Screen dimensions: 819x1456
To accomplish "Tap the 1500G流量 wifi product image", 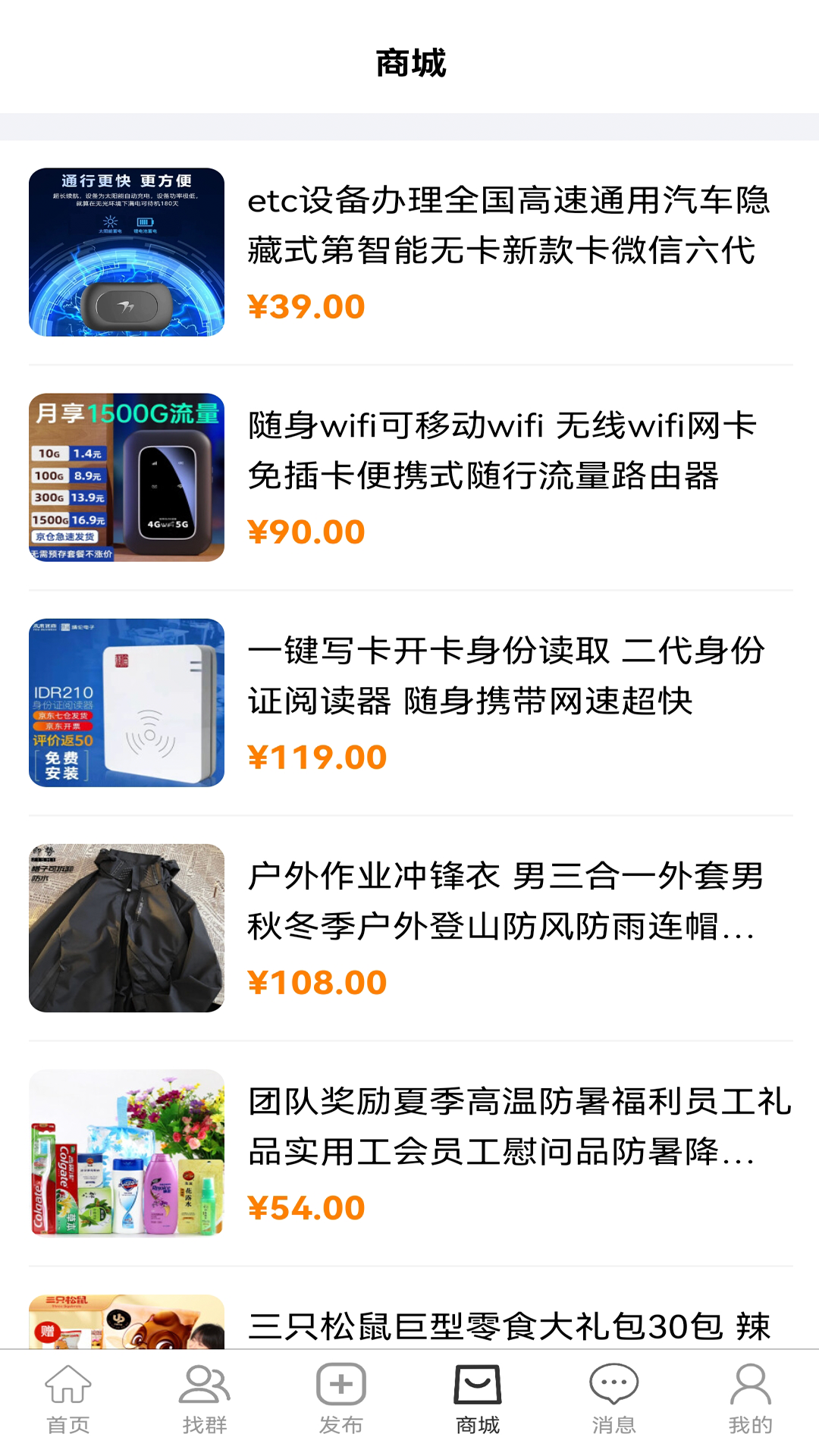I will click(127, 478).
